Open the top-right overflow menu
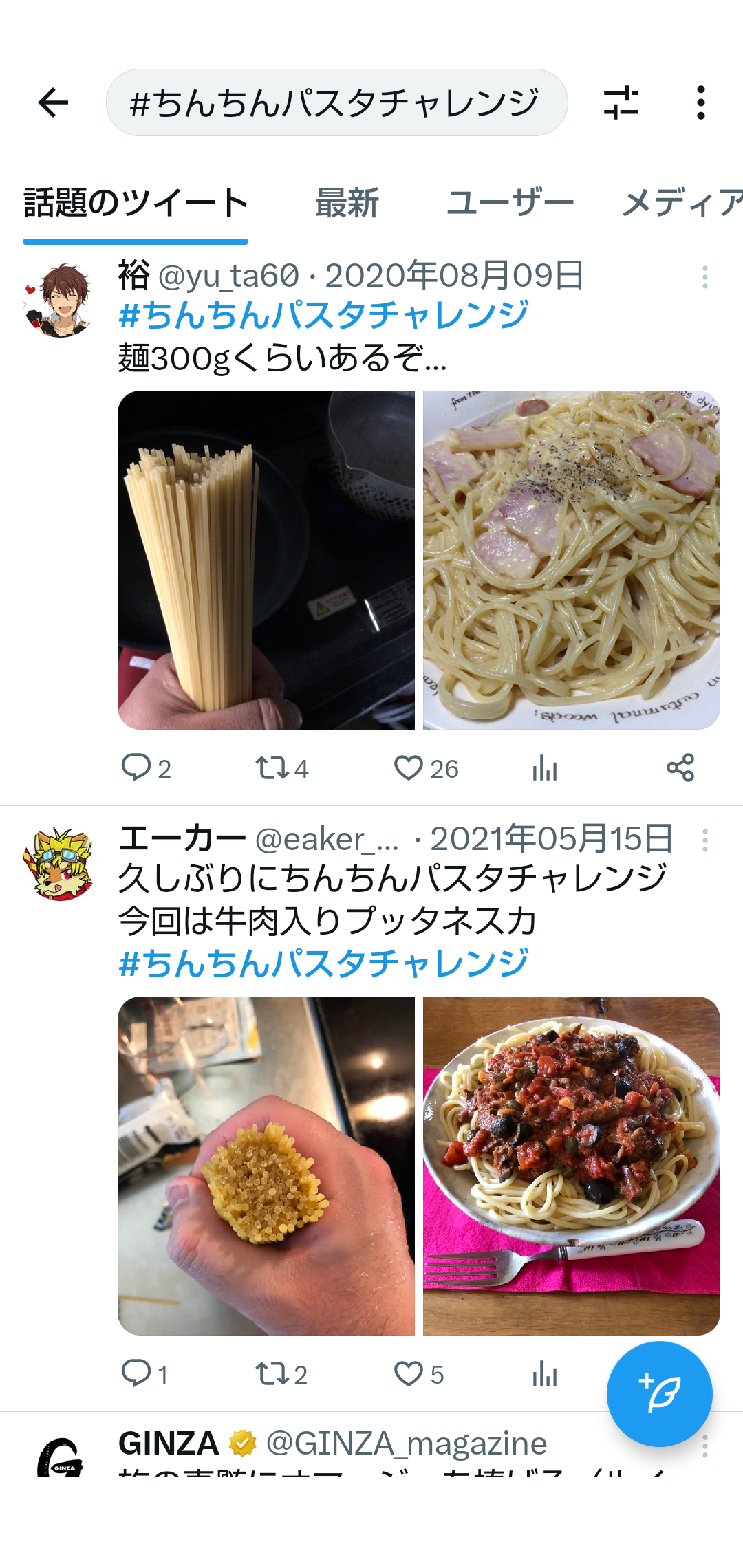The height and width of the screenshot is (1568, 743). pos(700,102)
